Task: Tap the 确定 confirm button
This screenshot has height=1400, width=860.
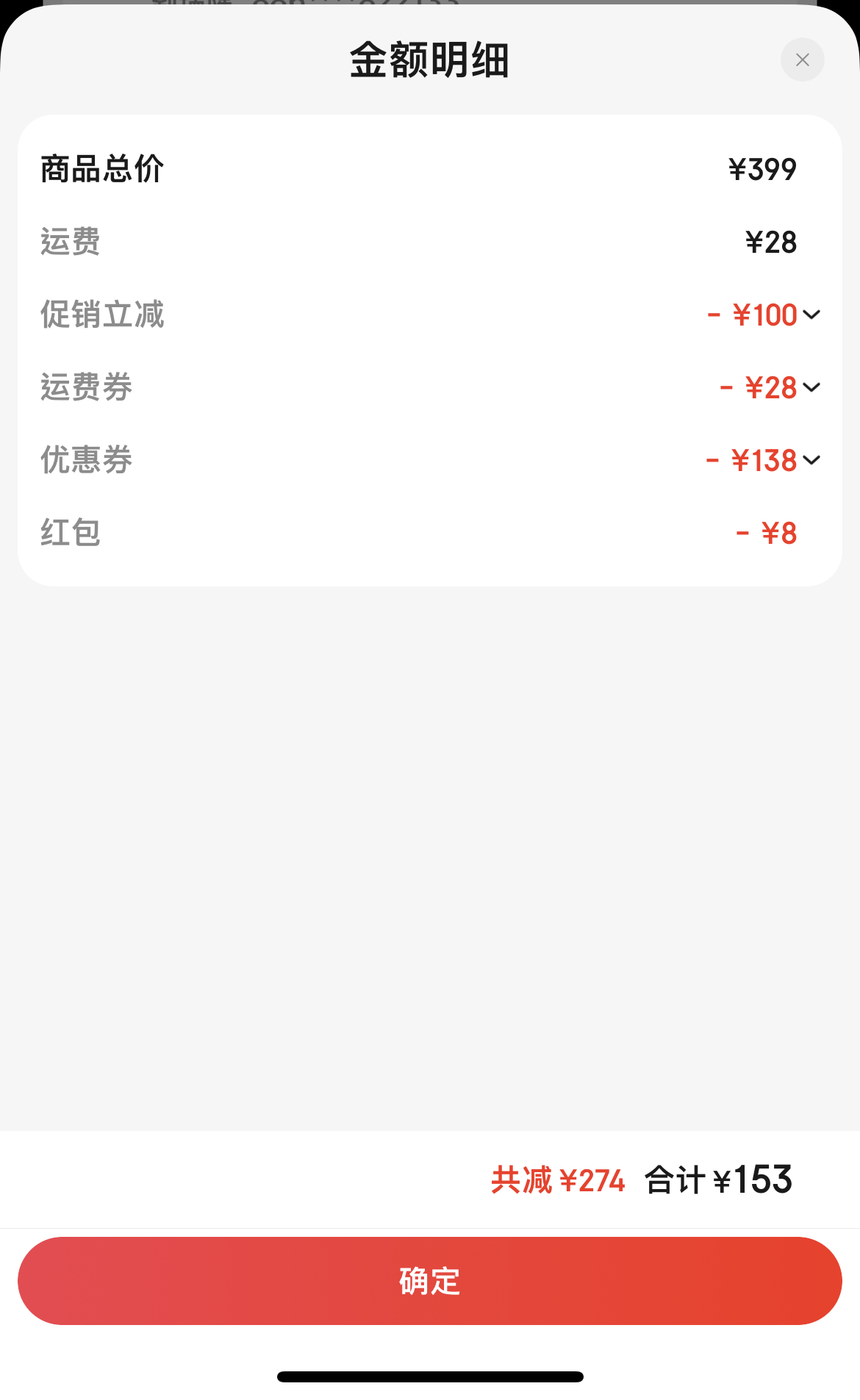Action: coord(430,1281)
